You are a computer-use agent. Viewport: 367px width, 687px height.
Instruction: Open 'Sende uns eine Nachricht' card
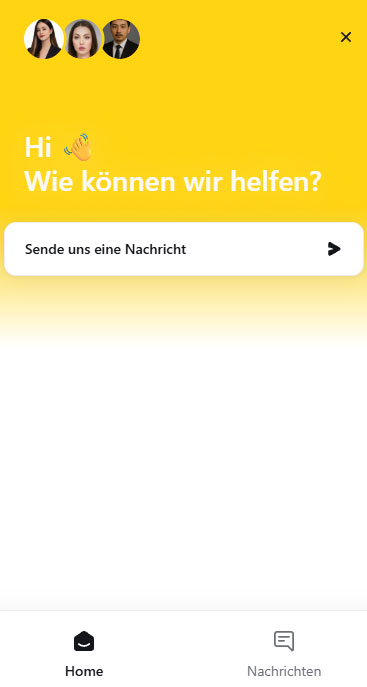click(x=184, y=249)
